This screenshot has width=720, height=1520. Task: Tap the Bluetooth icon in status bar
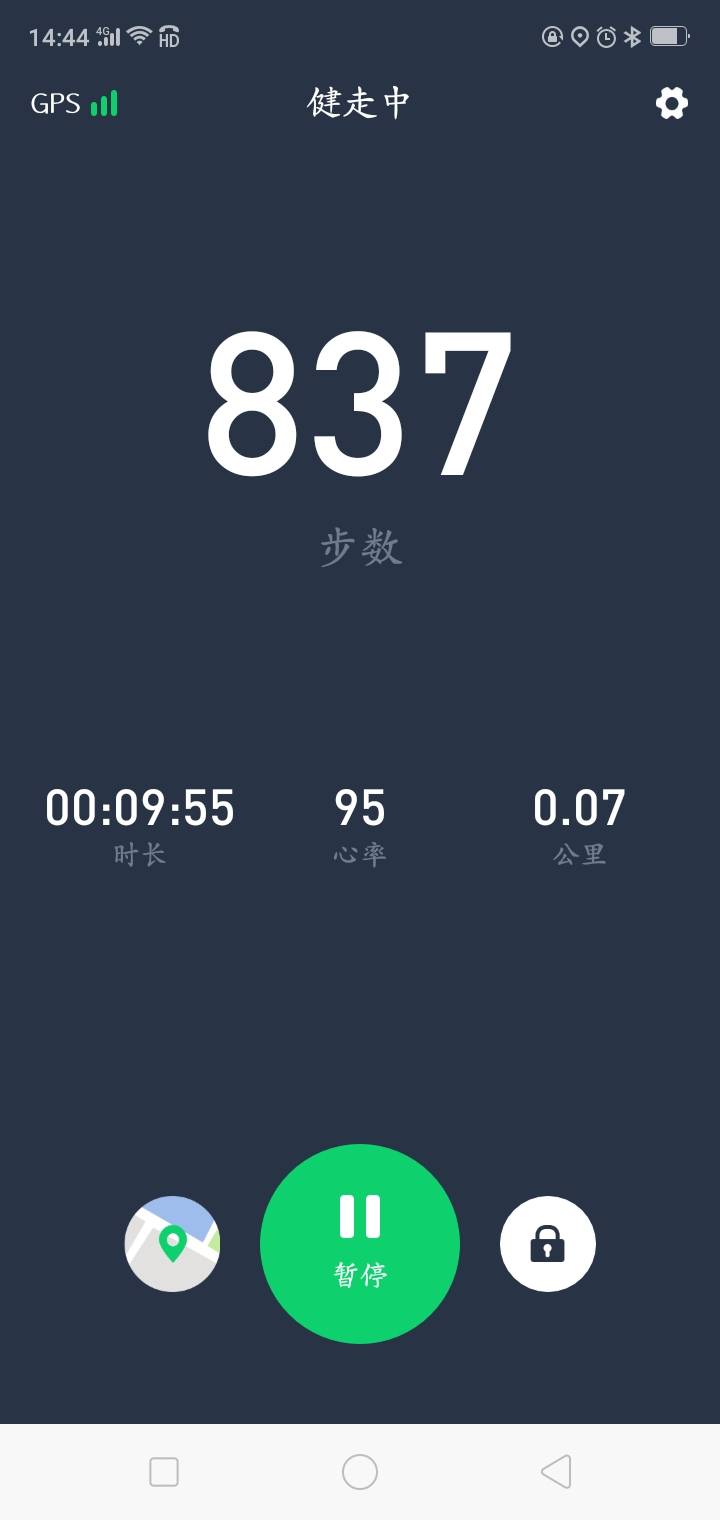633,36
